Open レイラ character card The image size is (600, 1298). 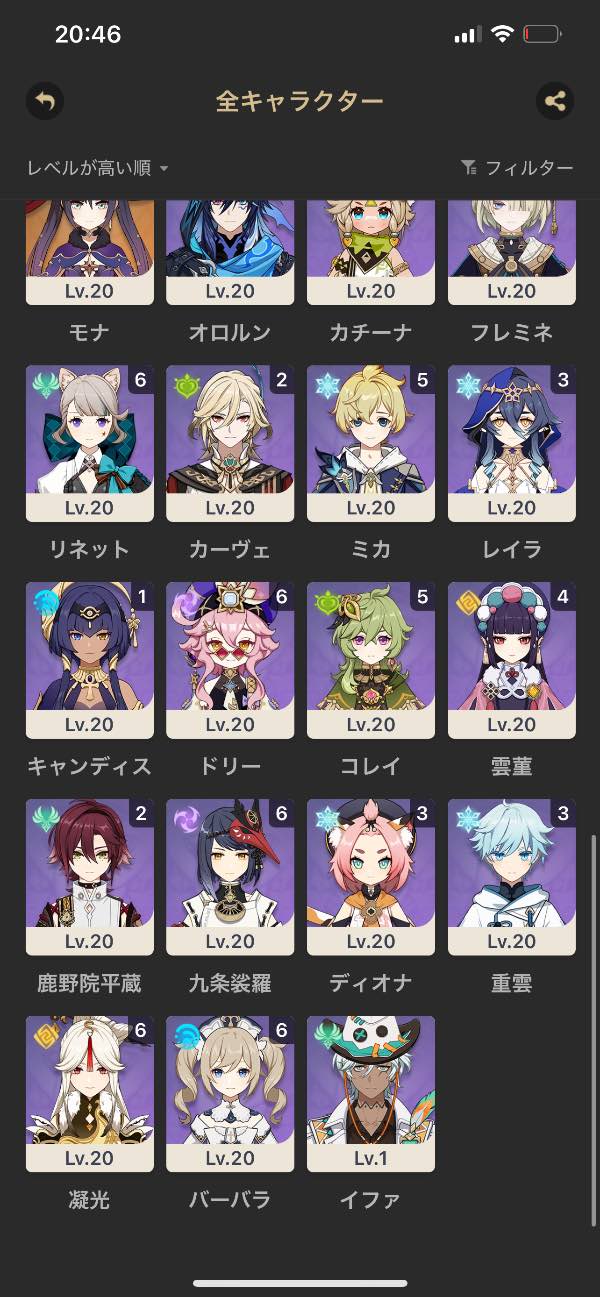click(x=512, y=443)
